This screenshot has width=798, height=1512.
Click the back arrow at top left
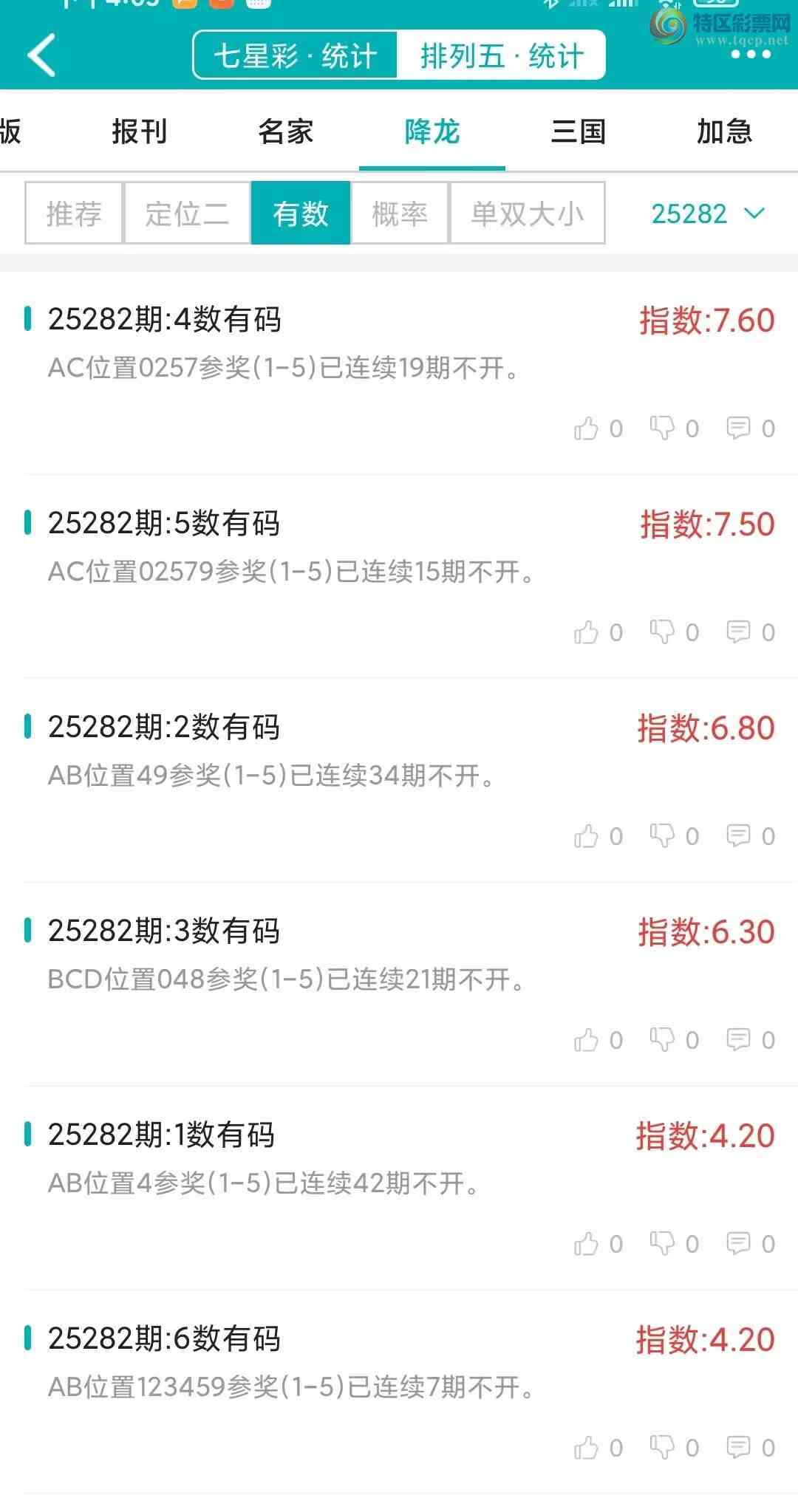tap(41, 54)
